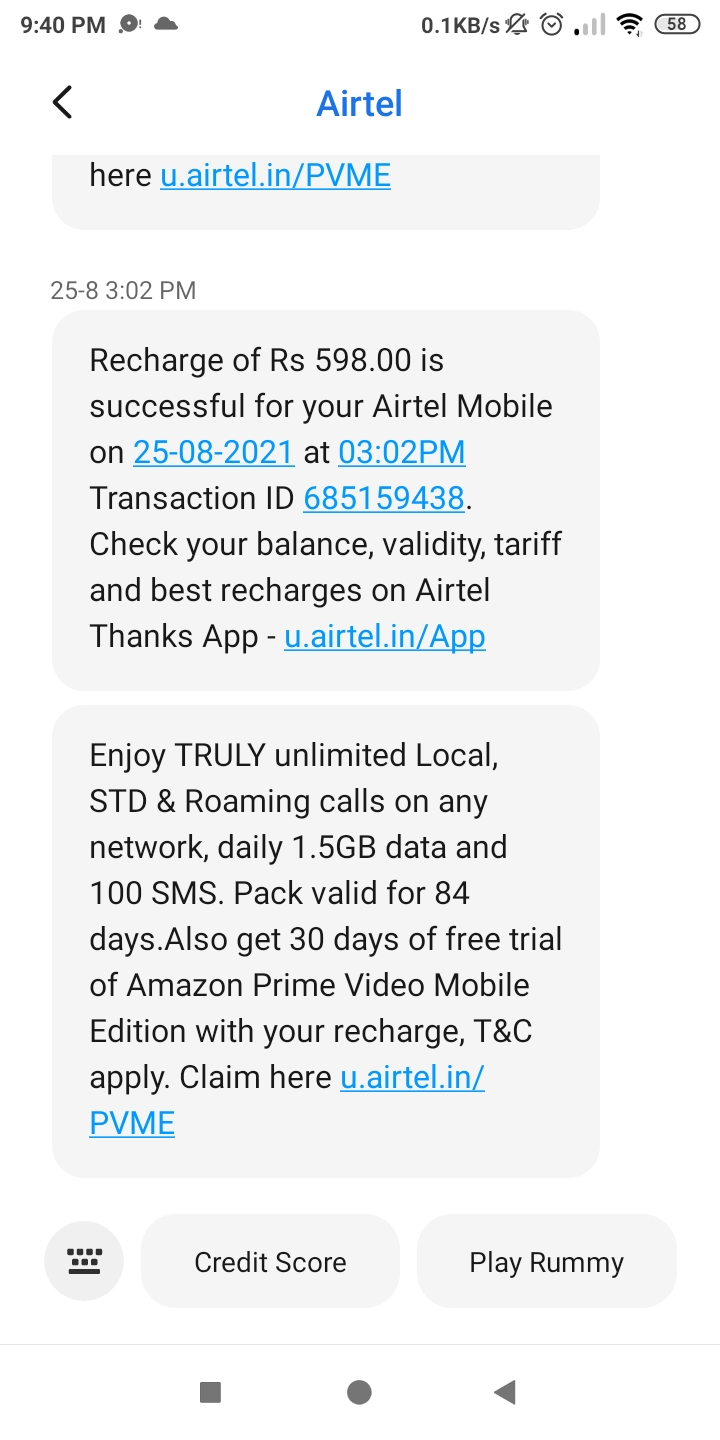
Task: Tap the Play Rummy button
Action: pos(546,1262)
